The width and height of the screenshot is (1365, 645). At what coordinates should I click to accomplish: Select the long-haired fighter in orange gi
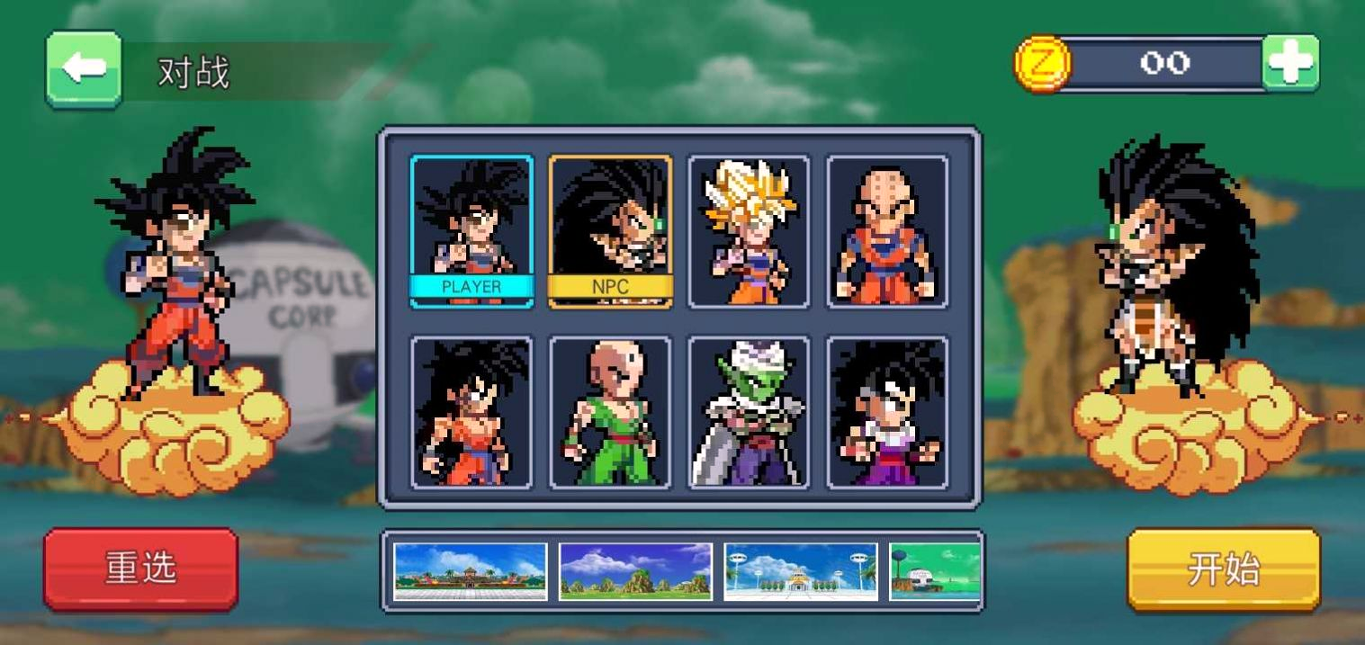(471, 412)
